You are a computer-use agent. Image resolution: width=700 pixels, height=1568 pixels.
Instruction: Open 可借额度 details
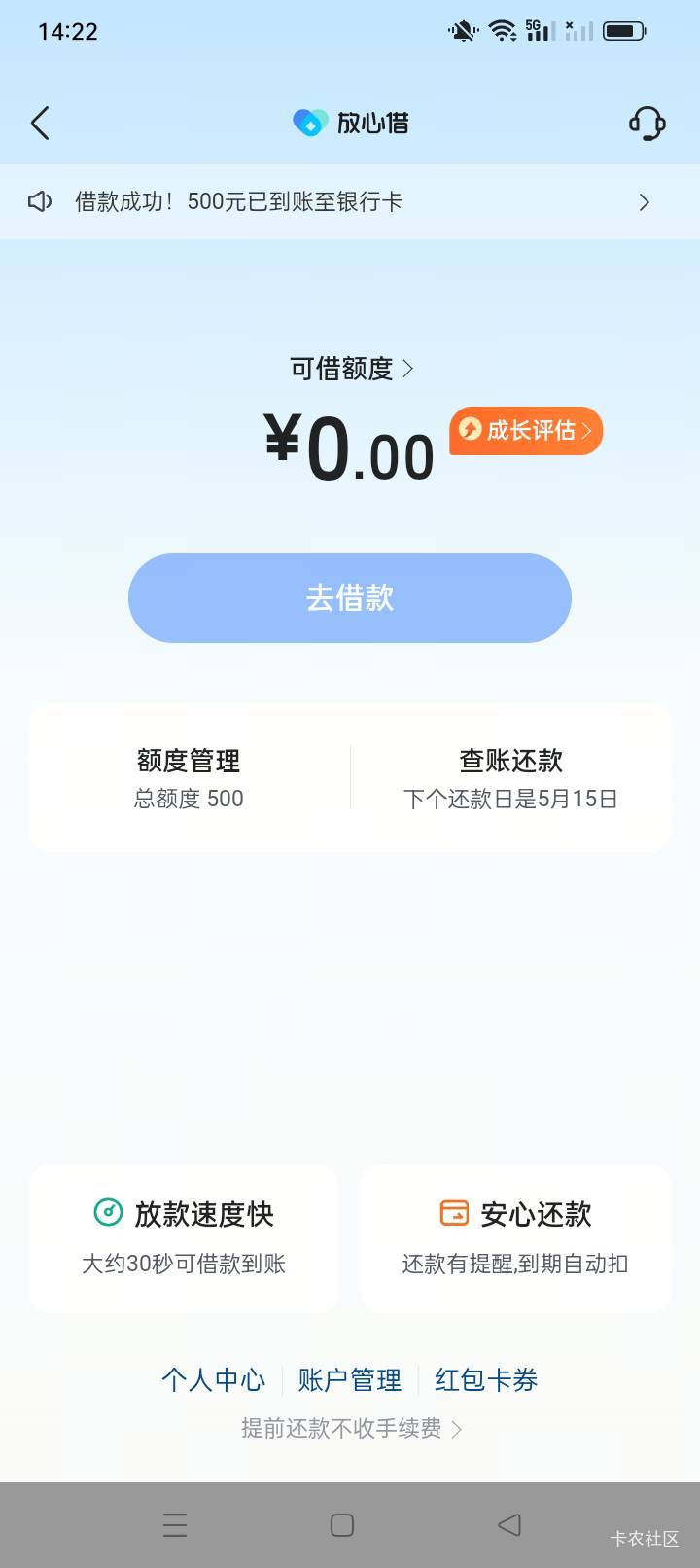tap(351, 369)
